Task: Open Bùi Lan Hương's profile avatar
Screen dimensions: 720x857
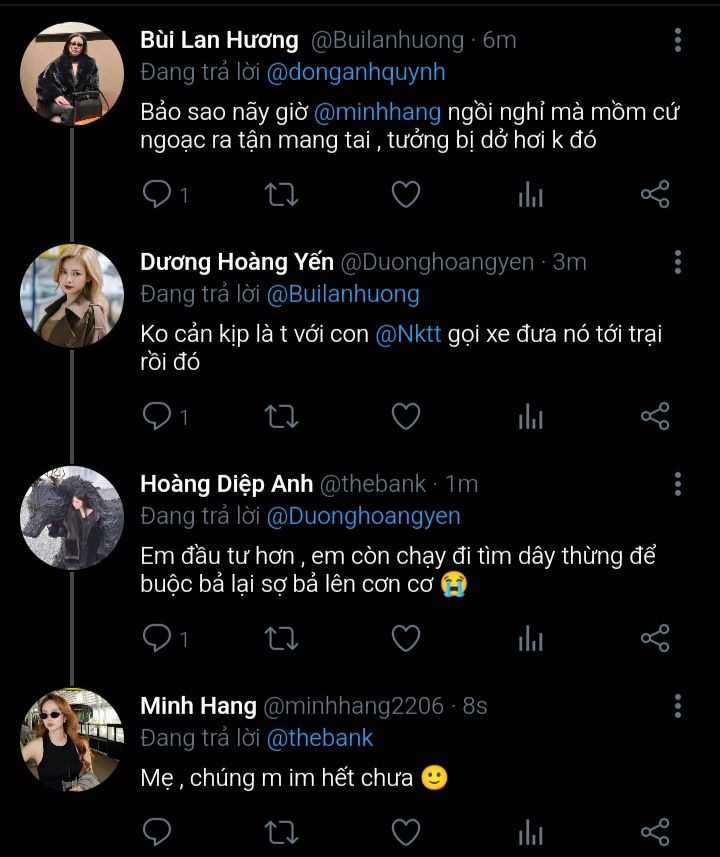Action: point(72,74)
